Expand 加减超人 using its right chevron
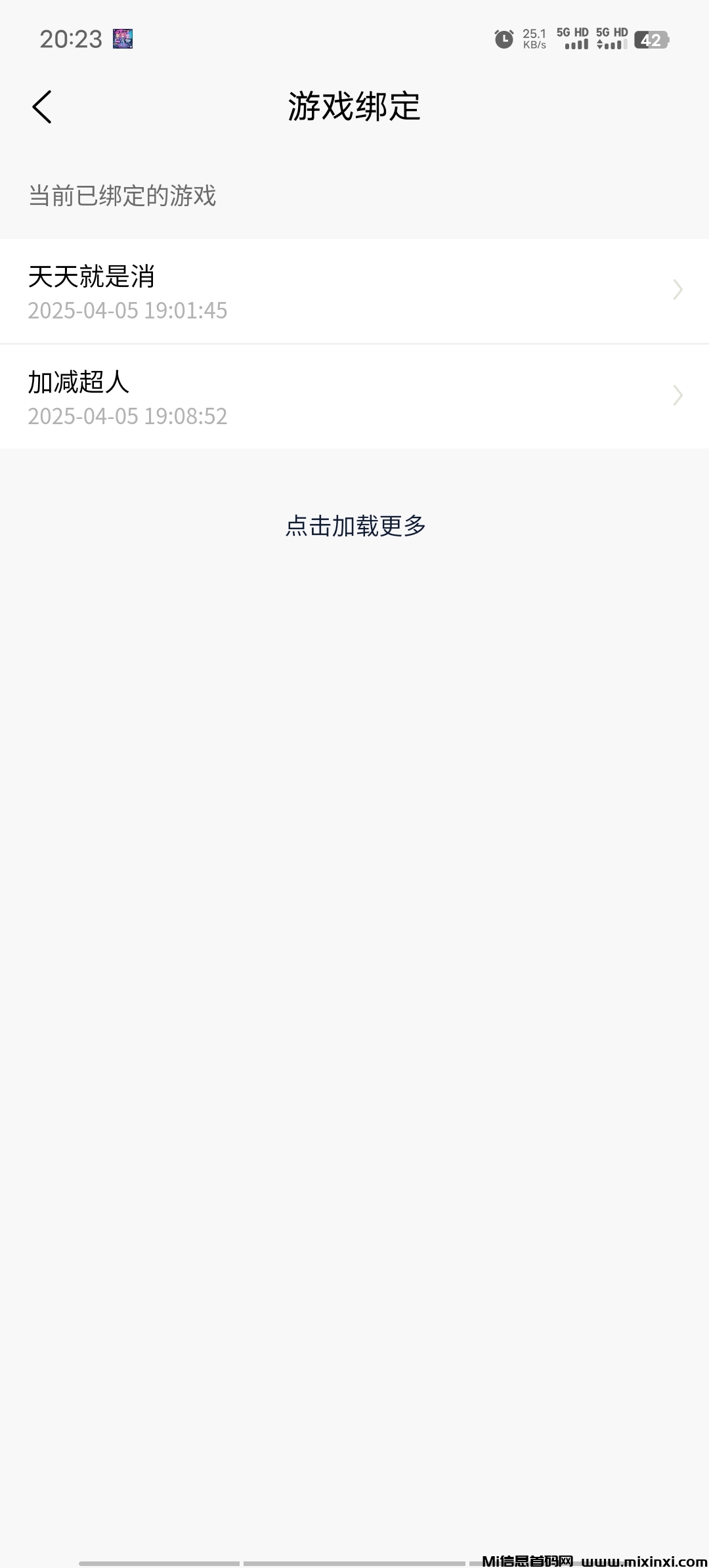 677,395
